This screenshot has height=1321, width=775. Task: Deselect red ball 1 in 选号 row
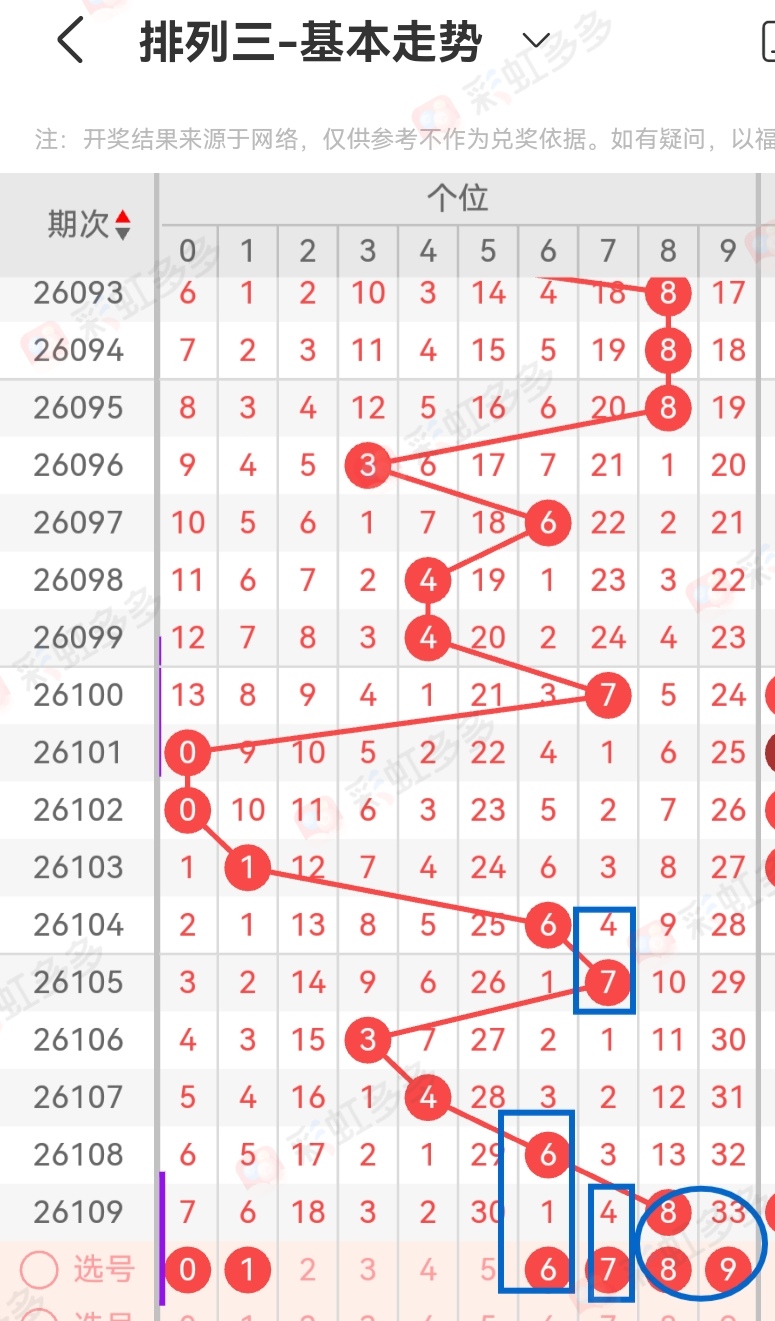(248, 1270)
